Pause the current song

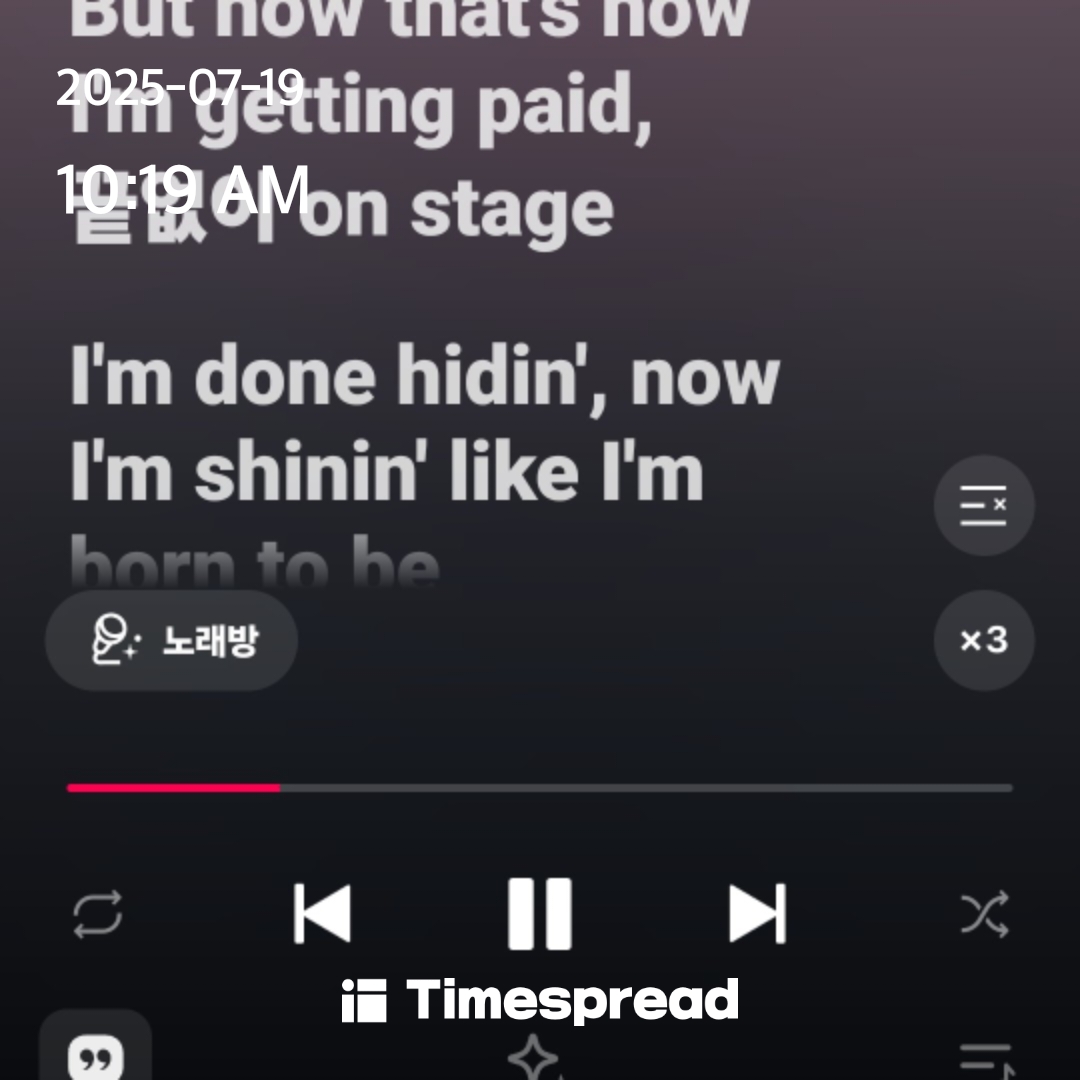540,913
